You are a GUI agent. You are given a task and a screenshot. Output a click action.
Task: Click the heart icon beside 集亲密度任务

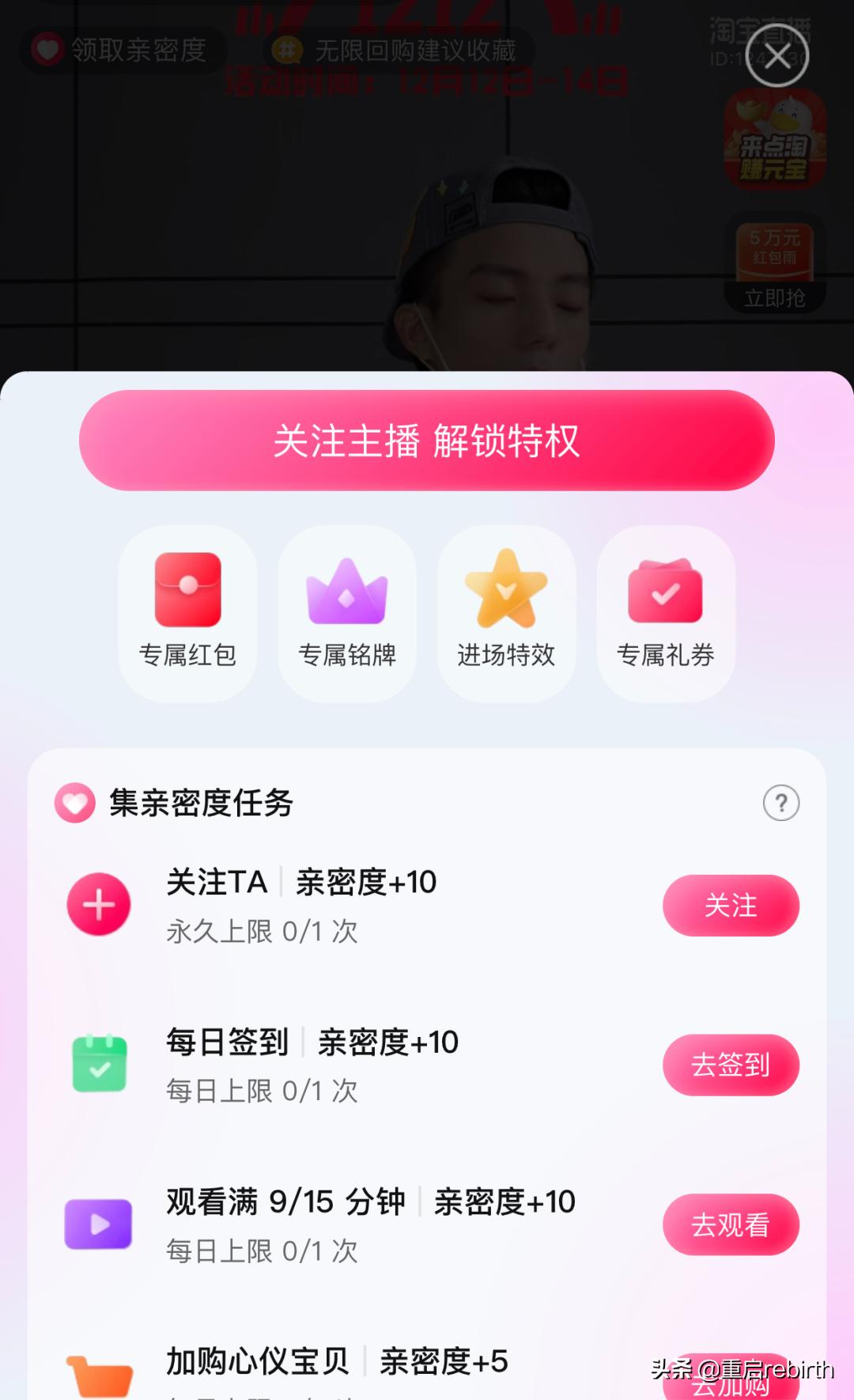pyautogui.click(x=74, y=804)
